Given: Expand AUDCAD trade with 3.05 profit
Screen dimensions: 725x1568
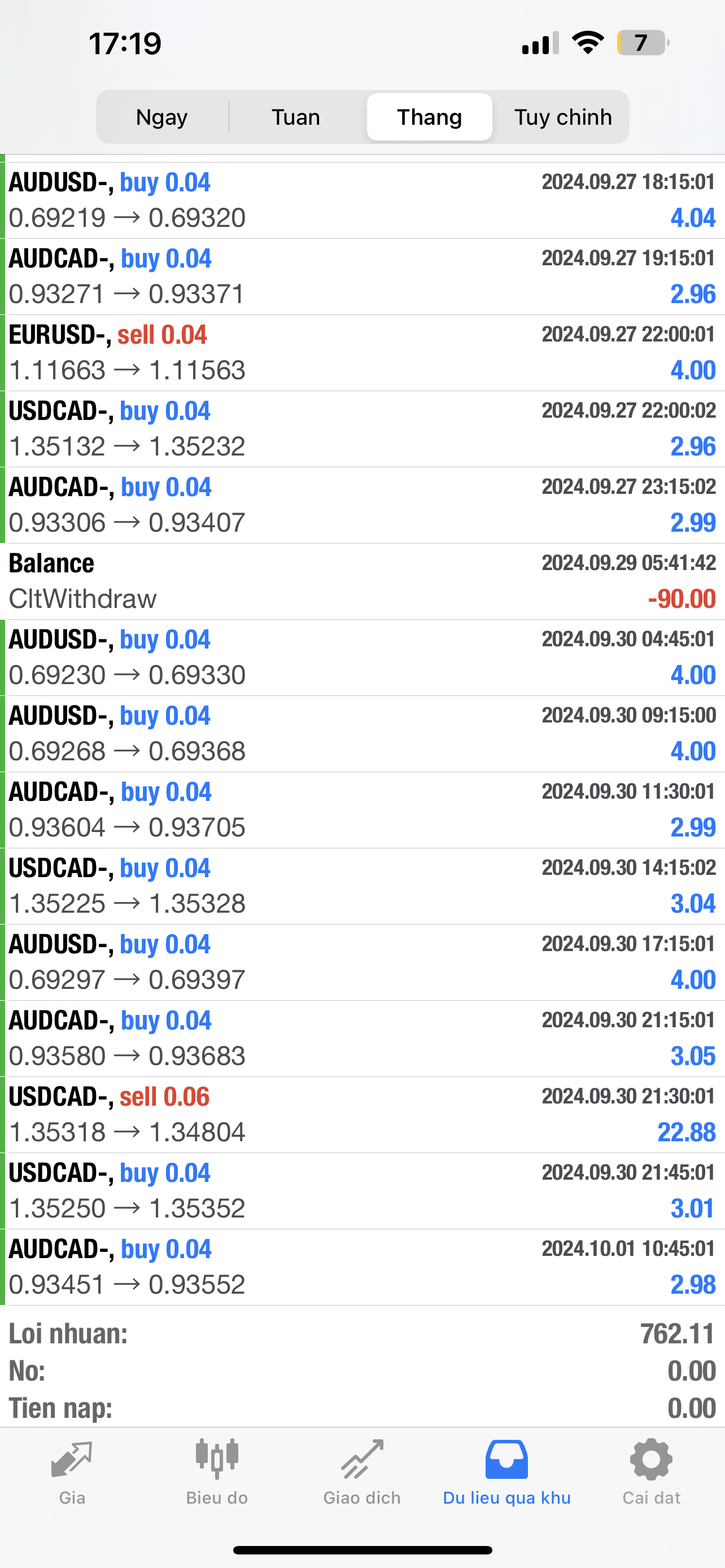Looking at the screenshot, I should tap(362, 1039).
